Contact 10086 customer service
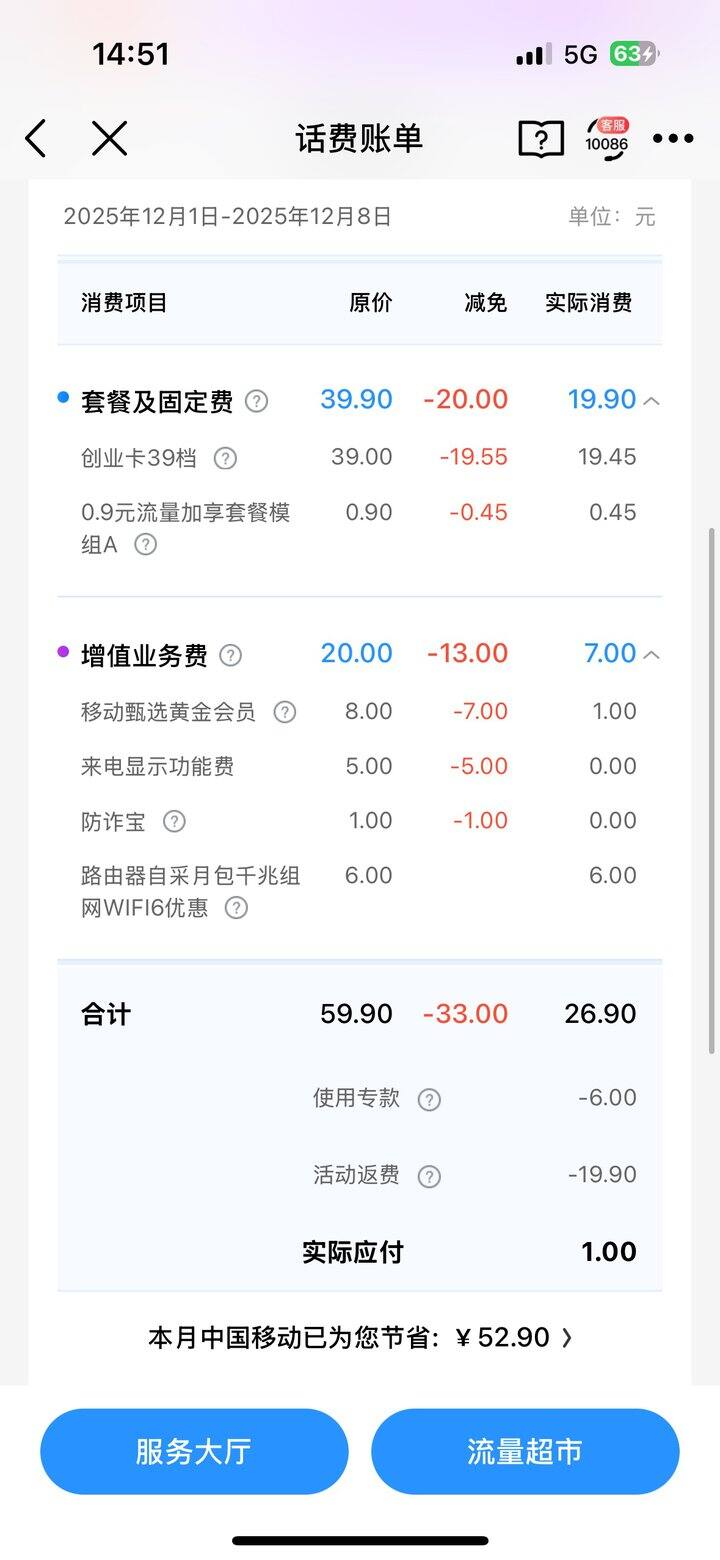Image resolution: width=720 pixels, height=1560 pixels. pyautogui.click(x=607, y=138)
